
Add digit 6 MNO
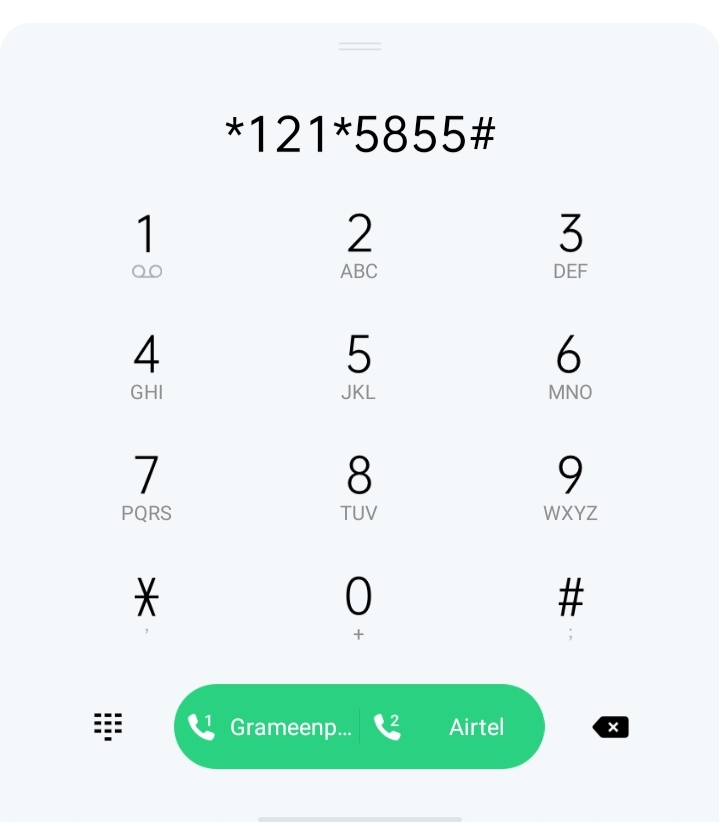[570, 367]
